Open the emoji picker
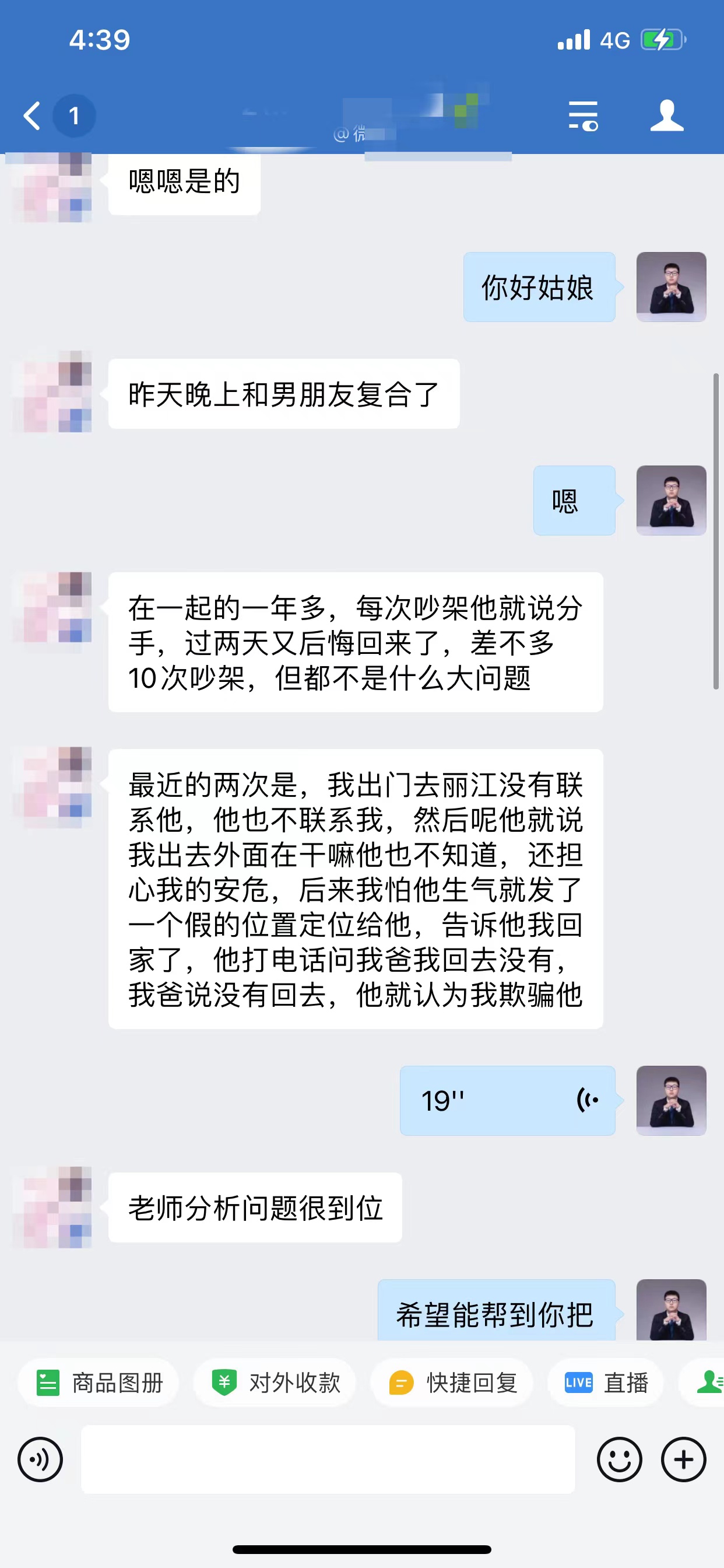The width and height of the screenshot is (724, 1568). point(619,1459)
